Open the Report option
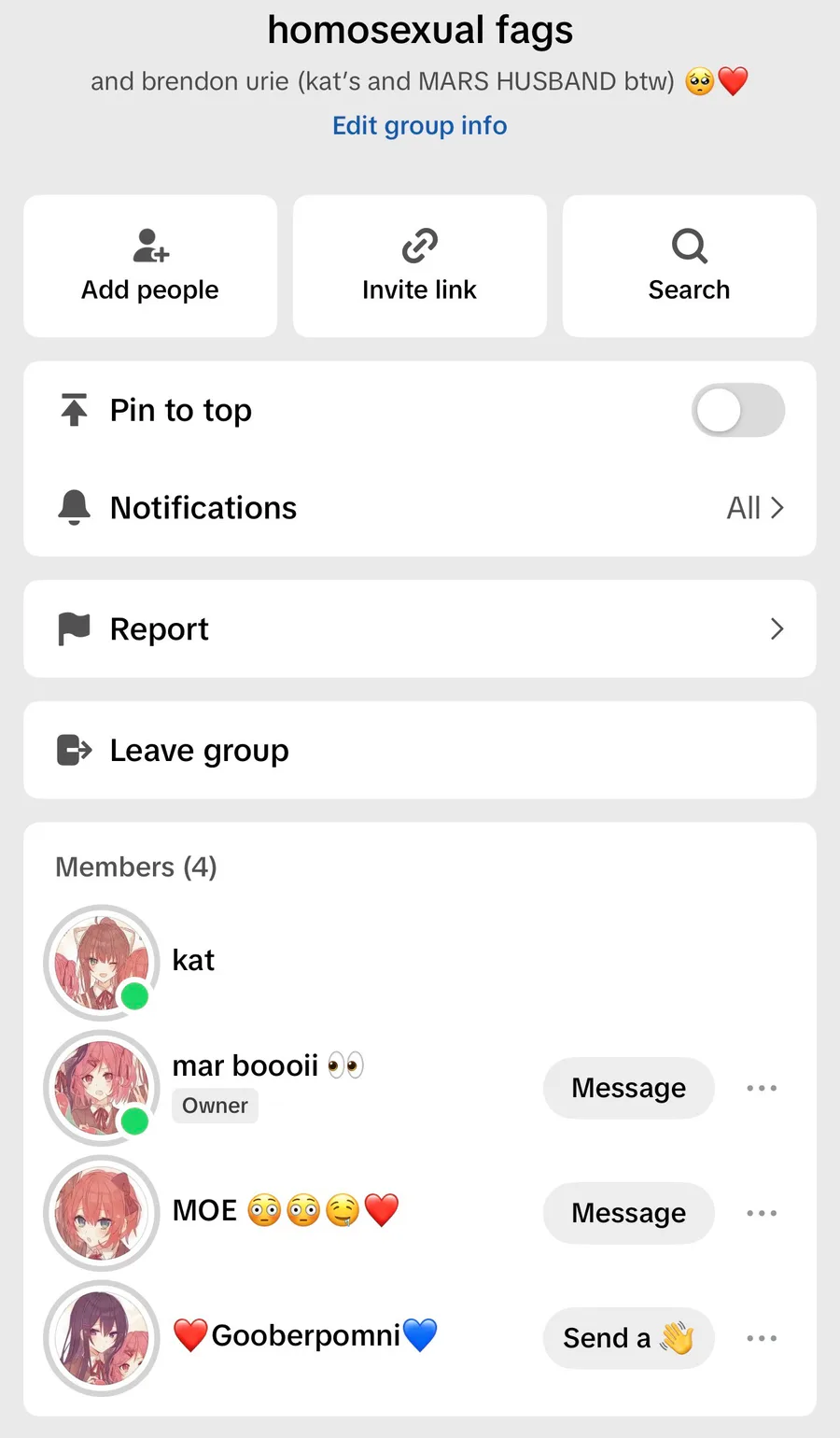The height and width of the screenshot is (1438, 840). pyautogui.click(x=420, y=629)
